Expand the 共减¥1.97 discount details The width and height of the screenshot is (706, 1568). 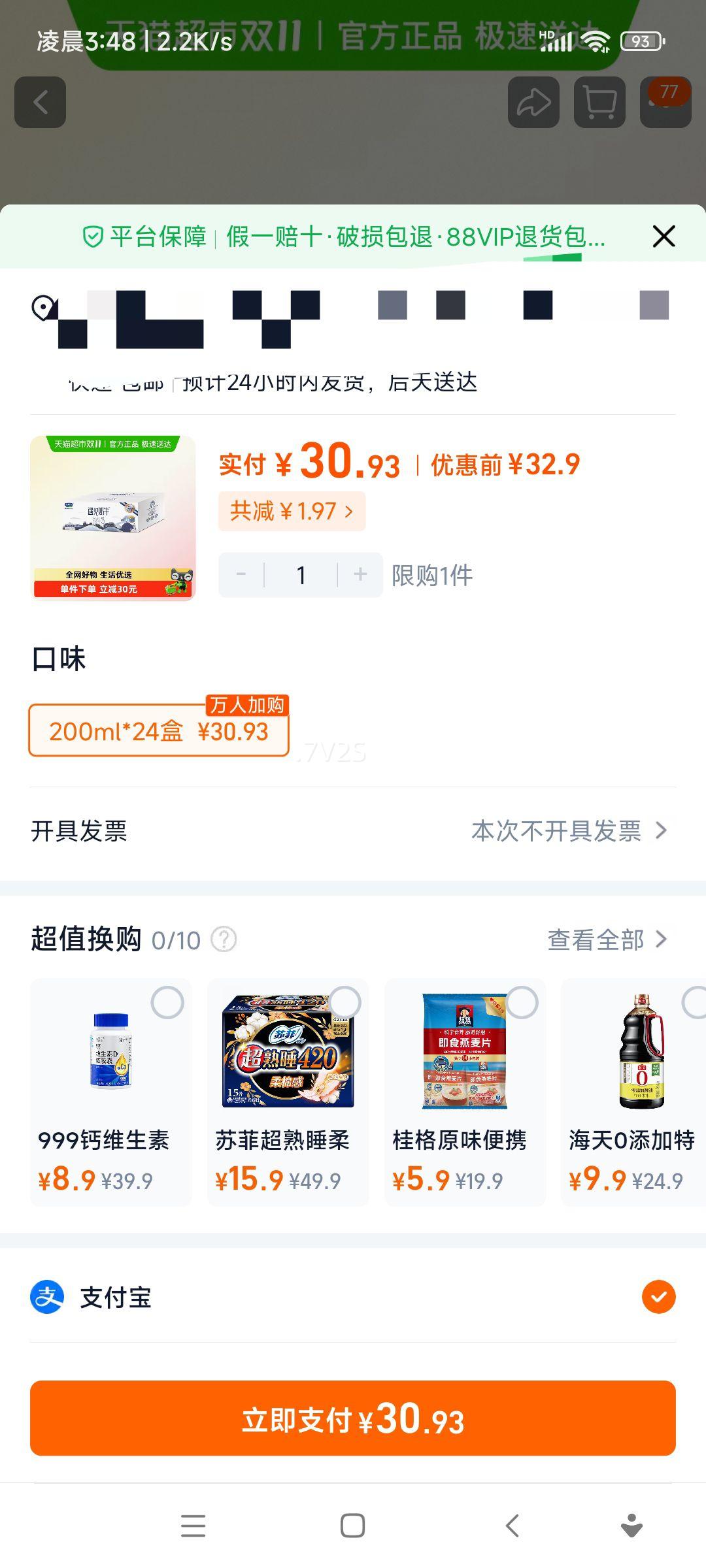(292, 512)
